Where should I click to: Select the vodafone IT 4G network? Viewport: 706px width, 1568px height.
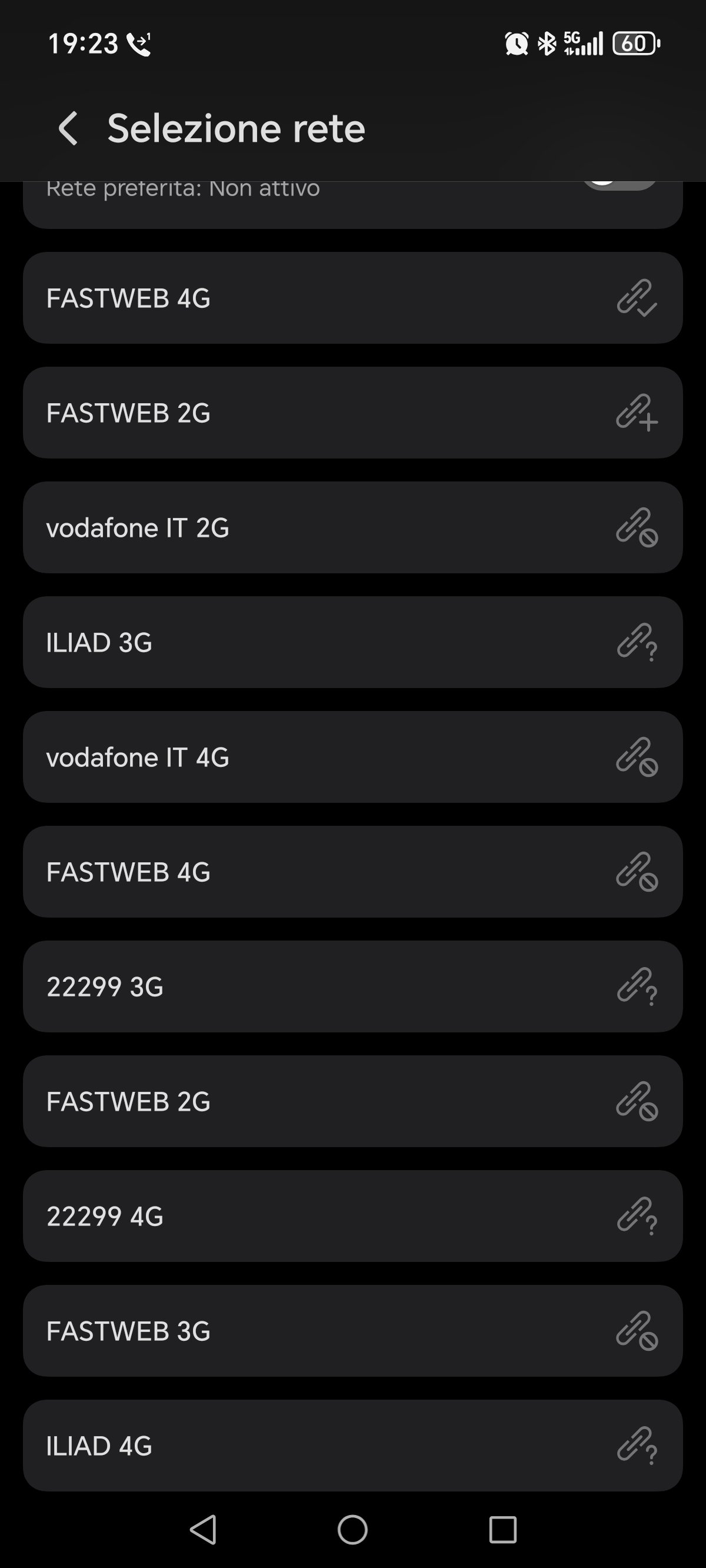coord(352,757)
